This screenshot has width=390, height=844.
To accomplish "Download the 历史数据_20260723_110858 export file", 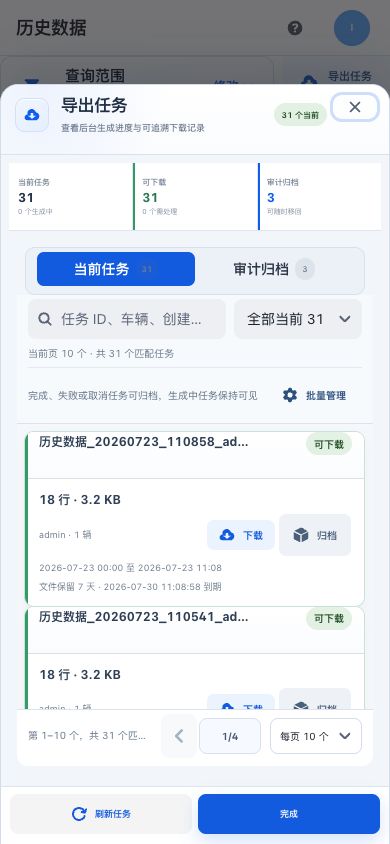I will click(240, 535).
